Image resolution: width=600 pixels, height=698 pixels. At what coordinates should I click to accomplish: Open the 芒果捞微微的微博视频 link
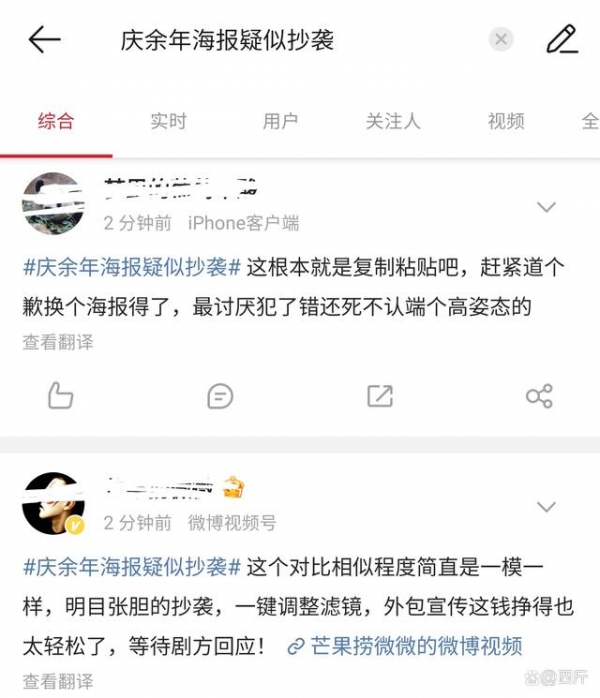404,646
